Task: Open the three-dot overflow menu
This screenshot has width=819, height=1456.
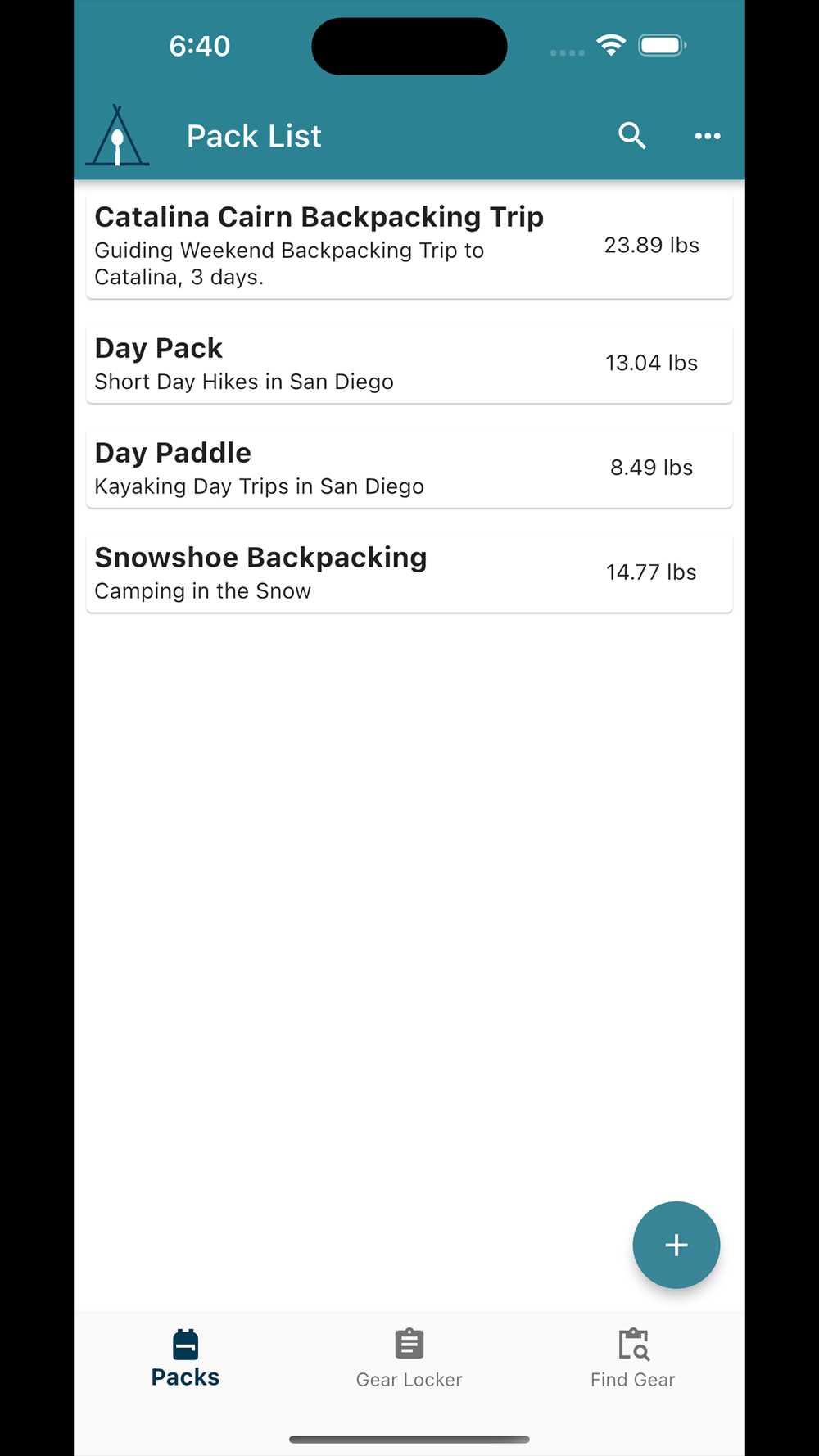Action: [708, 136]
